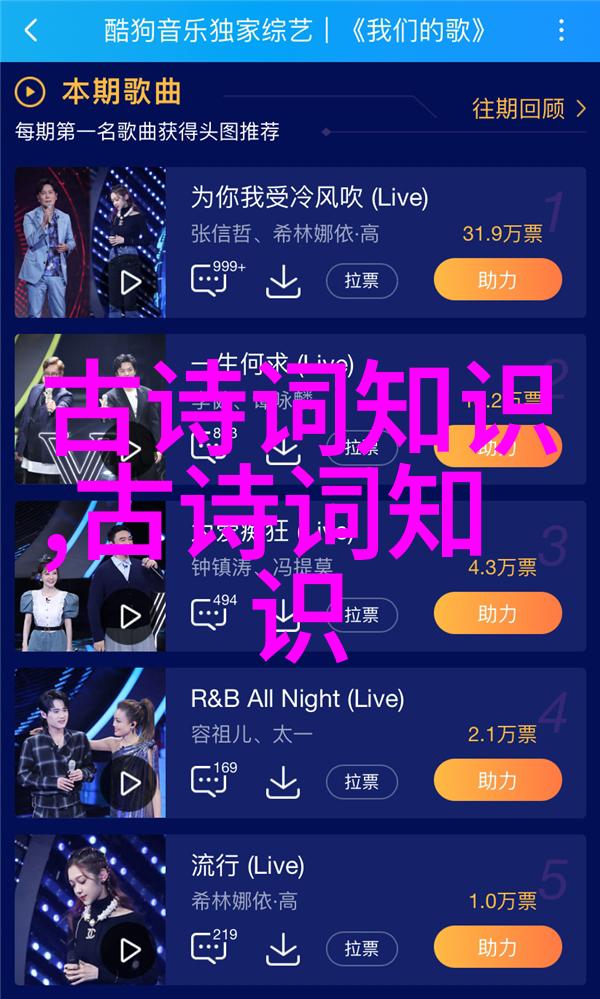Tap 助力 for 流行 (Live)

[498, 947]
